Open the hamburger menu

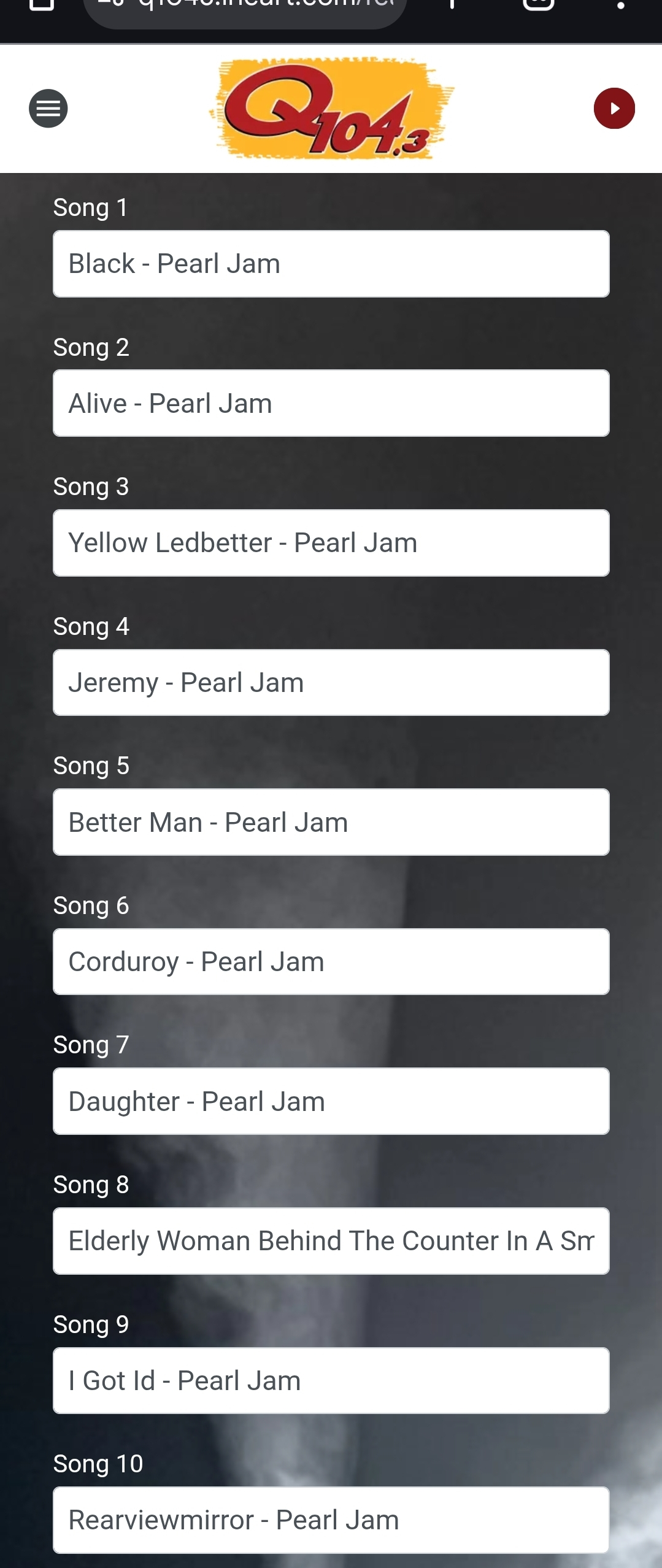click(48, 109)
